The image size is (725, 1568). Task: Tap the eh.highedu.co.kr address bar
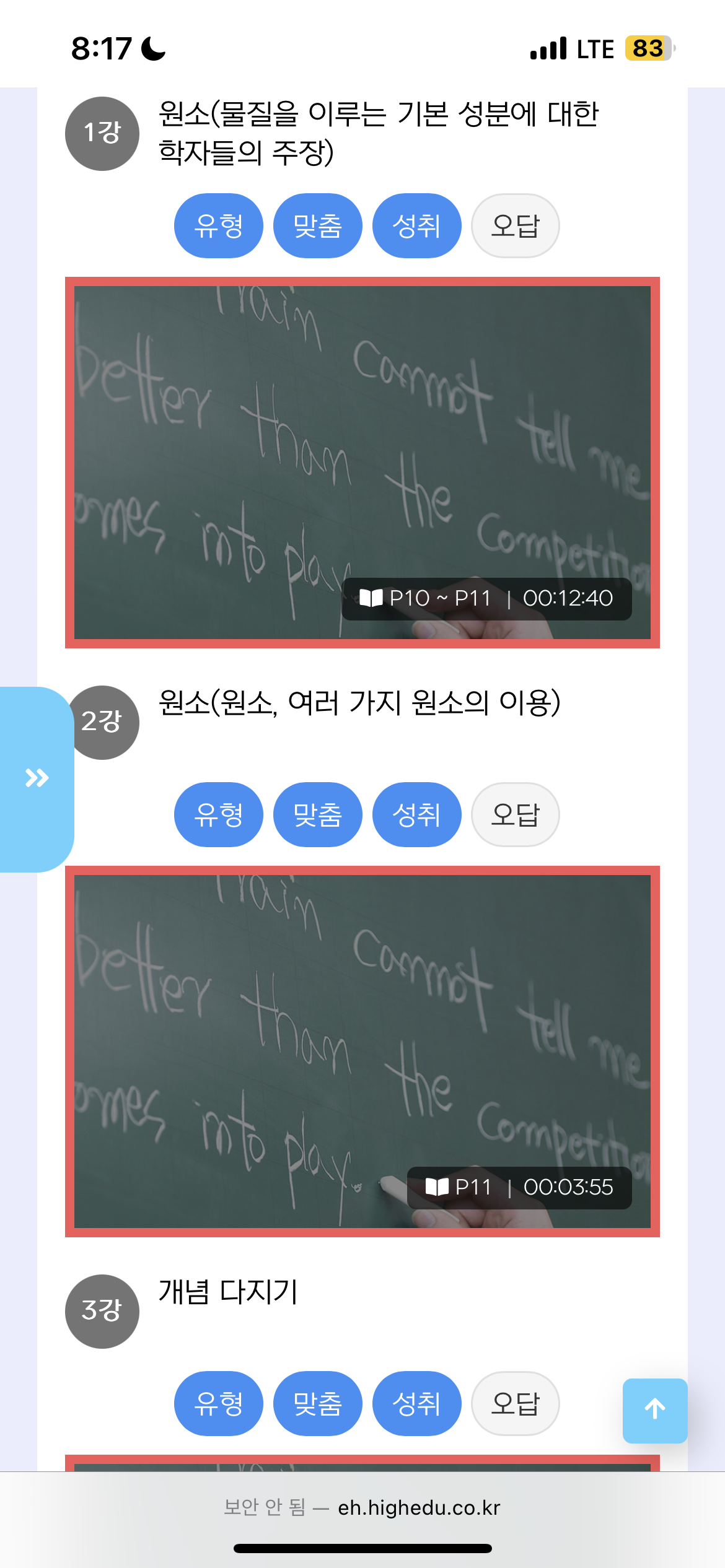pos(362,1507)
